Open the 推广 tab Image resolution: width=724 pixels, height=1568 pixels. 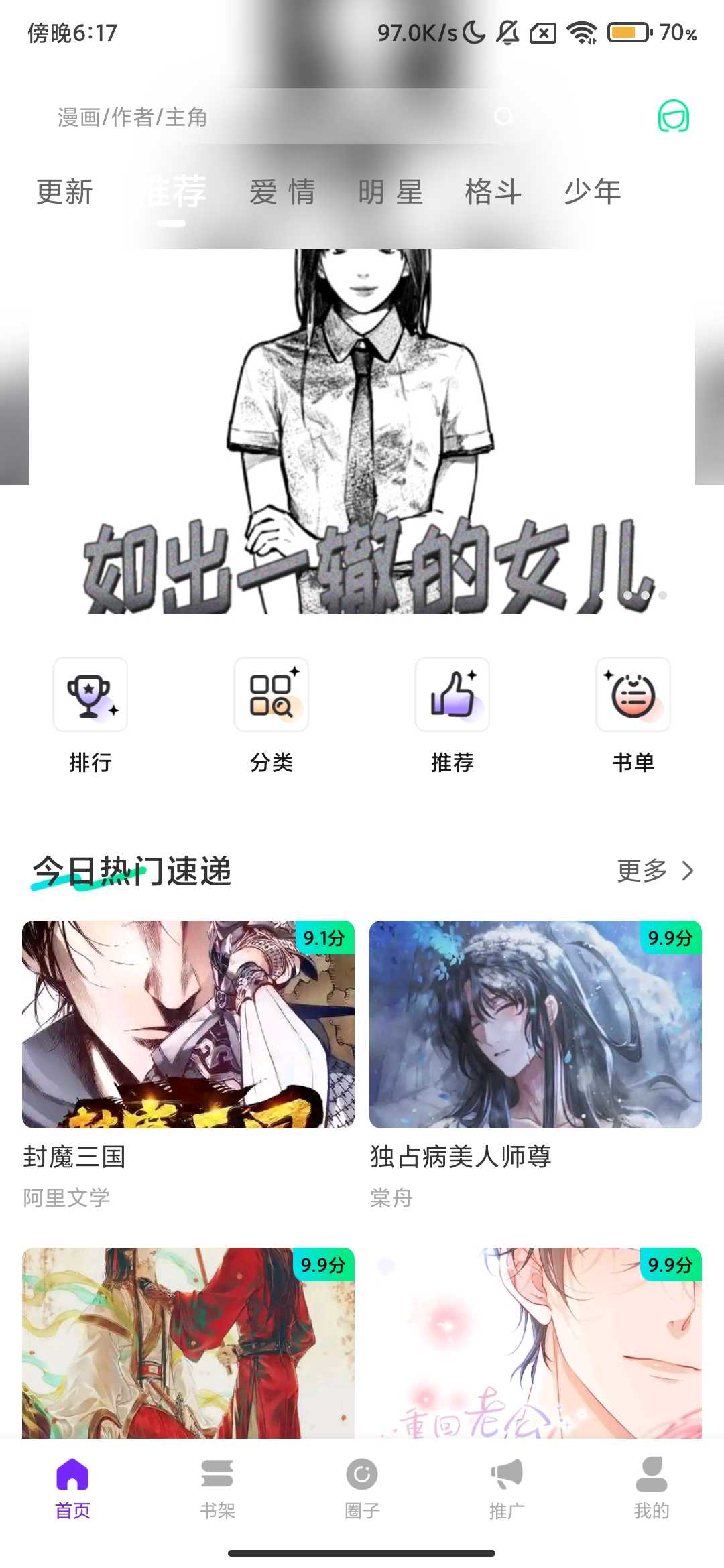(x=507, y=1488)
